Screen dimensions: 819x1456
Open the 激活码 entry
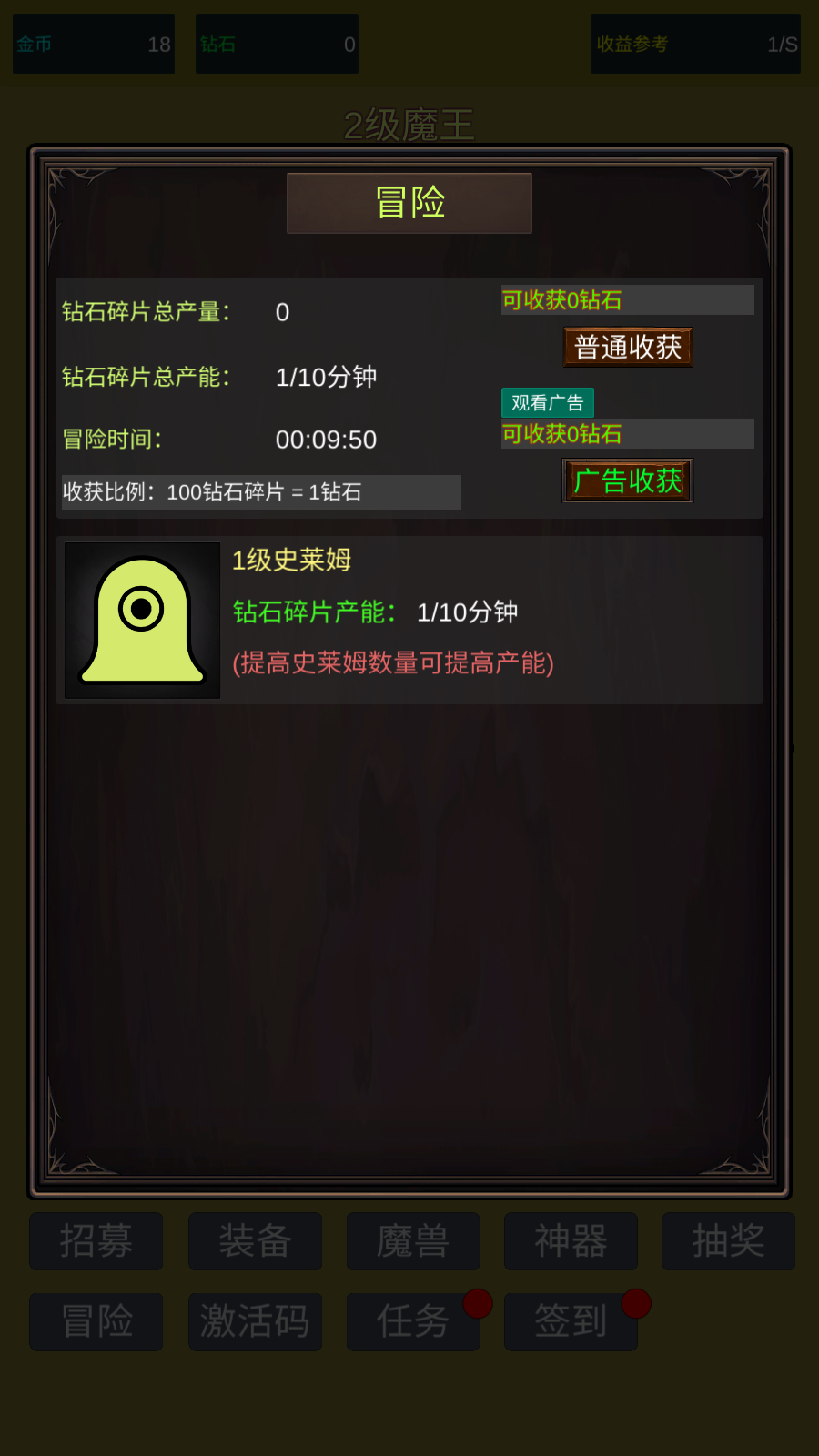click(x=255, y=1321)
